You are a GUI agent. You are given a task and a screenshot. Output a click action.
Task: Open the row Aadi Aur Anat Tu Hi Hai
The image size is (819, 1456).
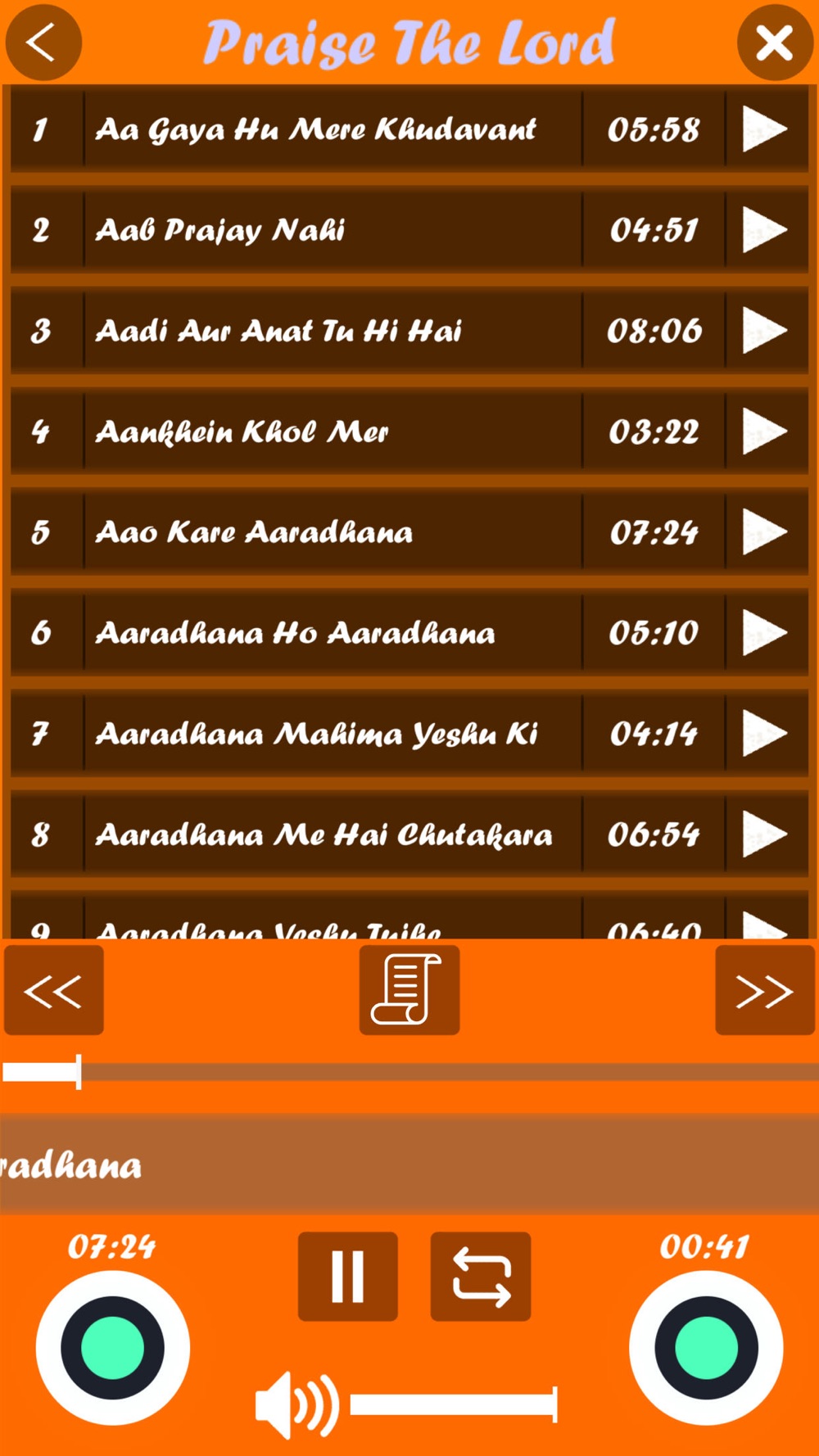tap(409, 331)
